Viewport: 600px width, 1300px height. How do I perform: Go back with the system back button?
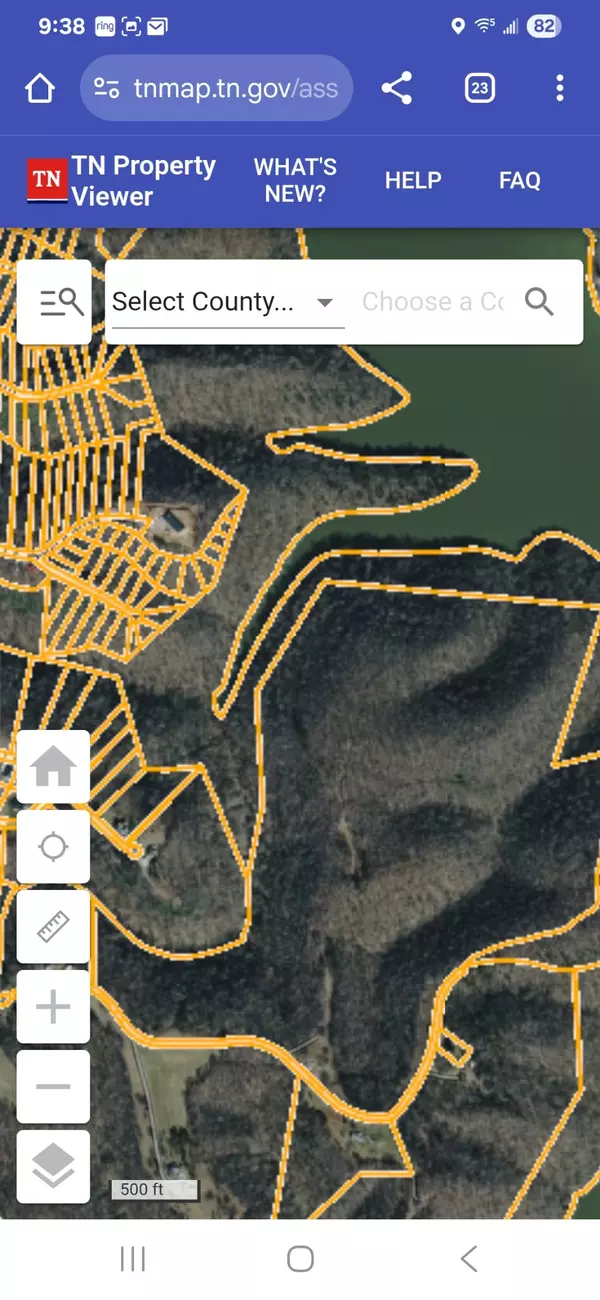pos(467,1258)
